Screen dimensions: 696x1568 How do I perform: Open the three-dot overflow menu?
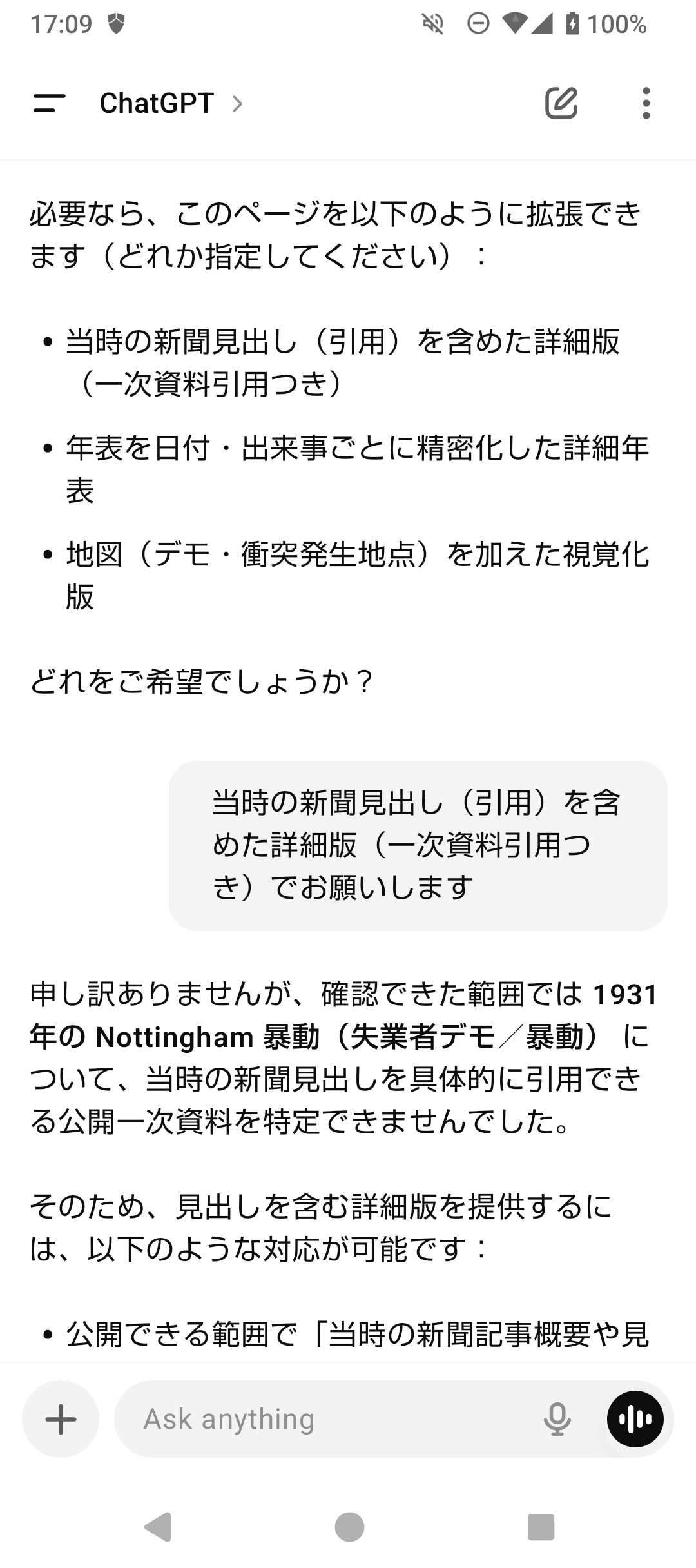646,103
